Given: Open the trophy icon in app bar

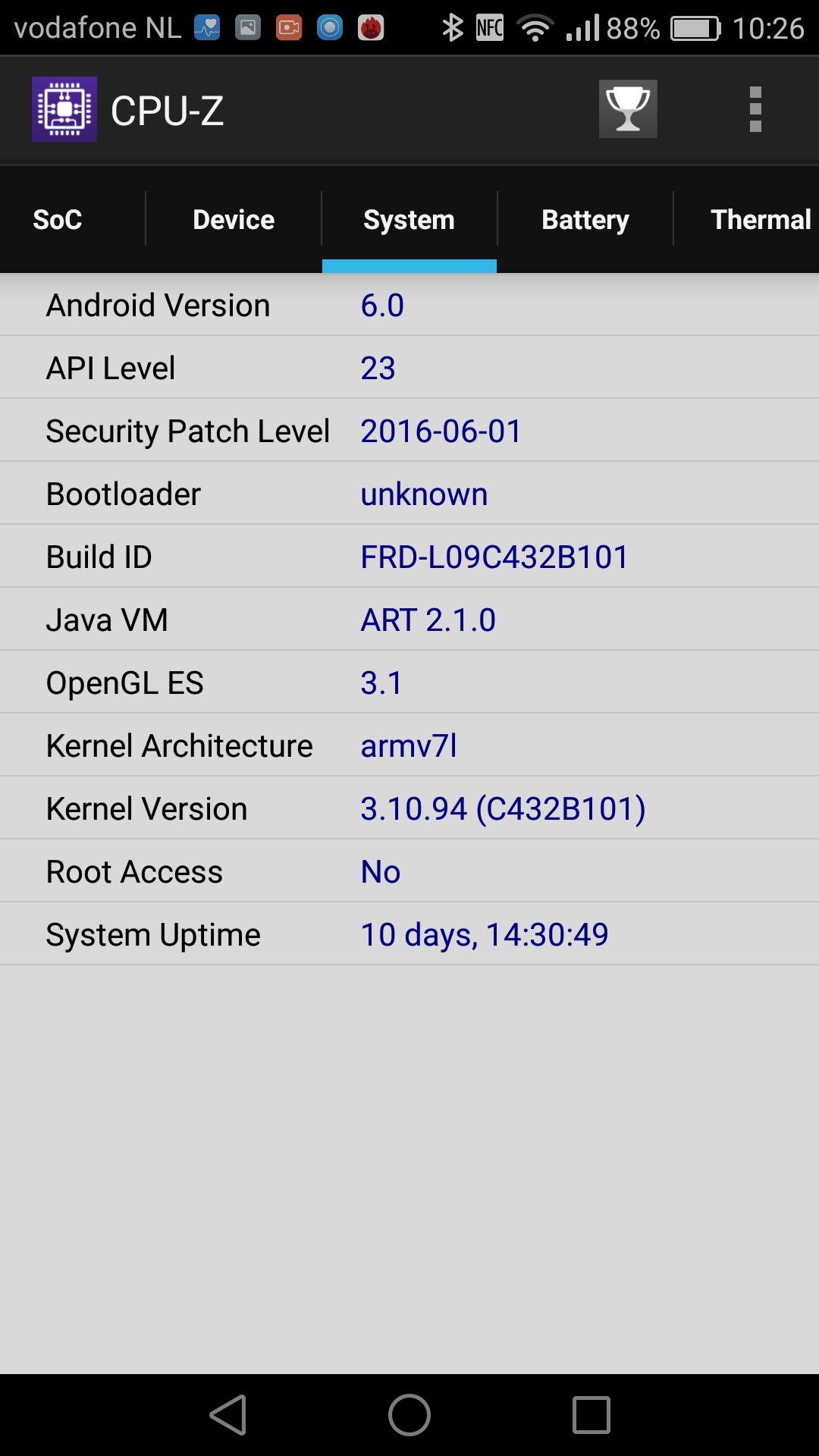Looking at the screenshot, I should click(628, 109).
